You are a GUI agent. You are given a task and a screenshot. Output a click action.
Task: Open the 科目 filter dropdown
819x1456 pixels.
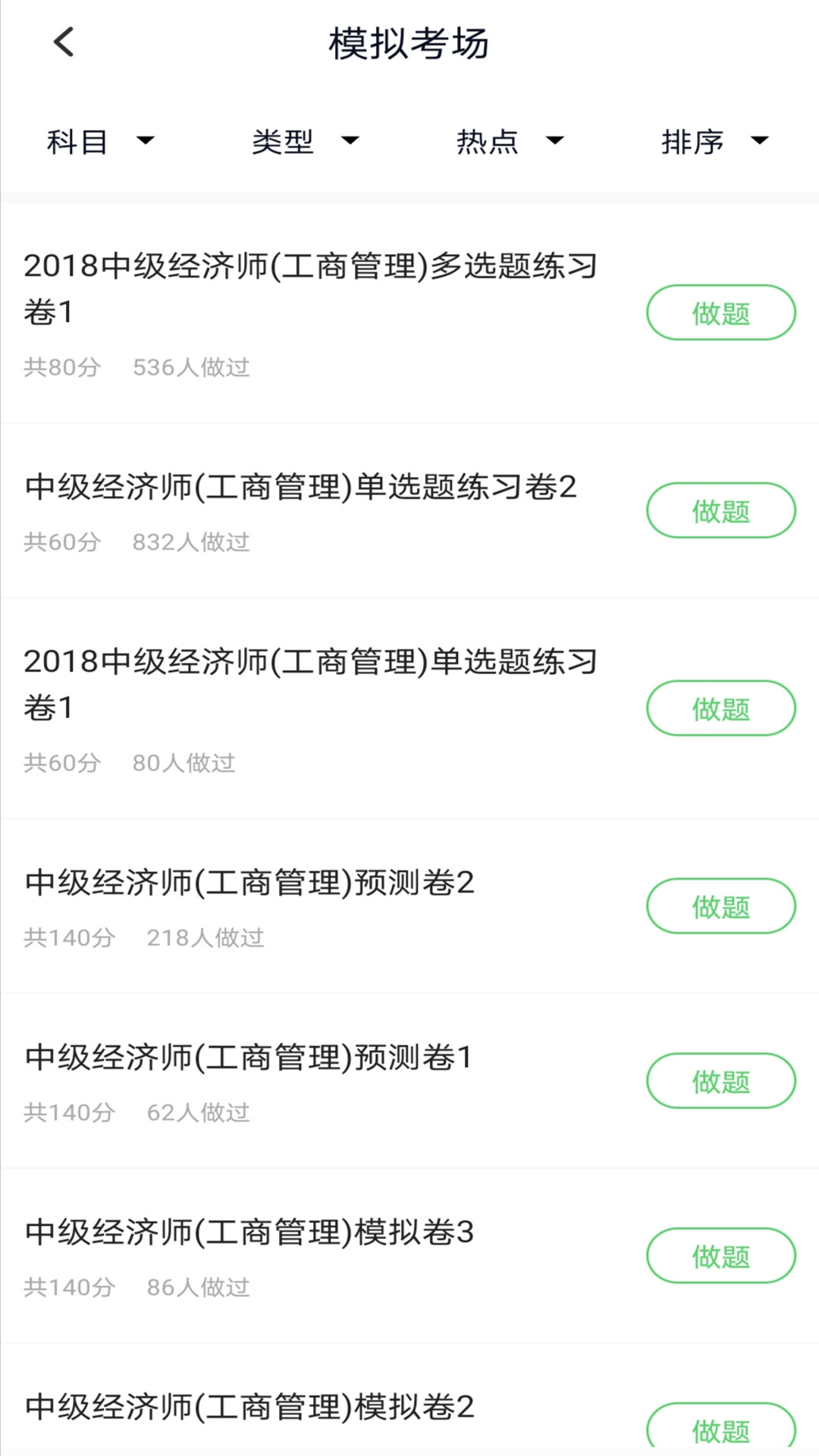pos(99,141)
